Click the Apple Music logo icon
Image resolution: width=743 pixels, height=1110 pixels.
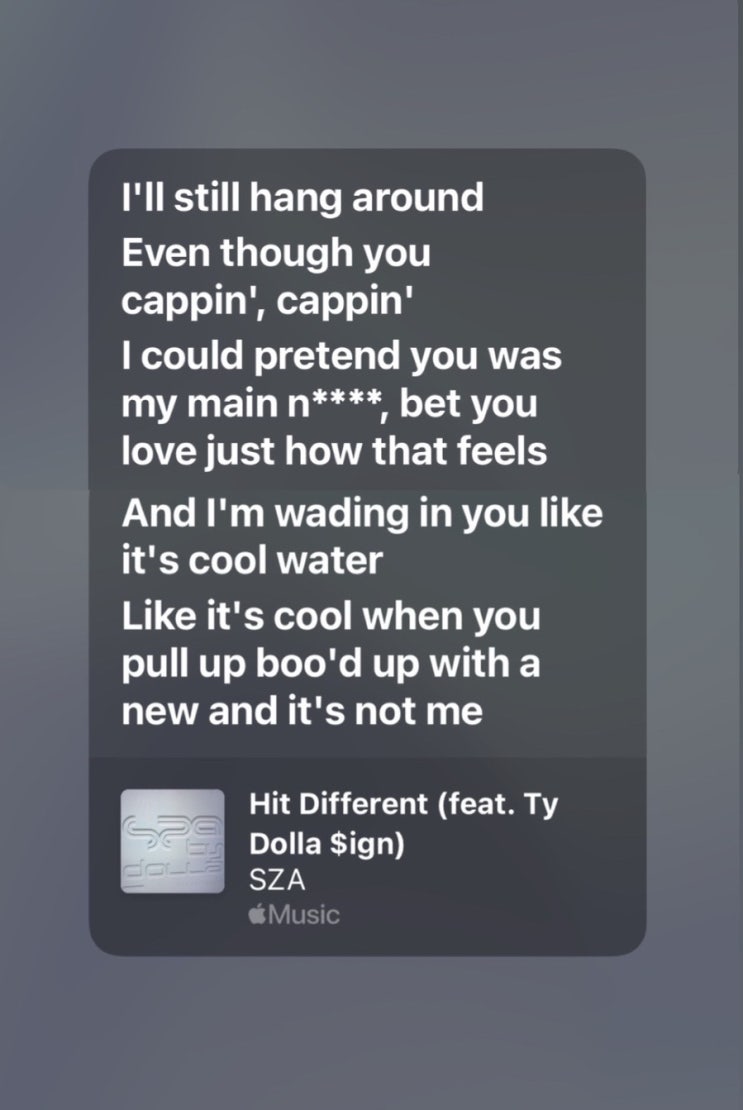[x=295, y=912]
